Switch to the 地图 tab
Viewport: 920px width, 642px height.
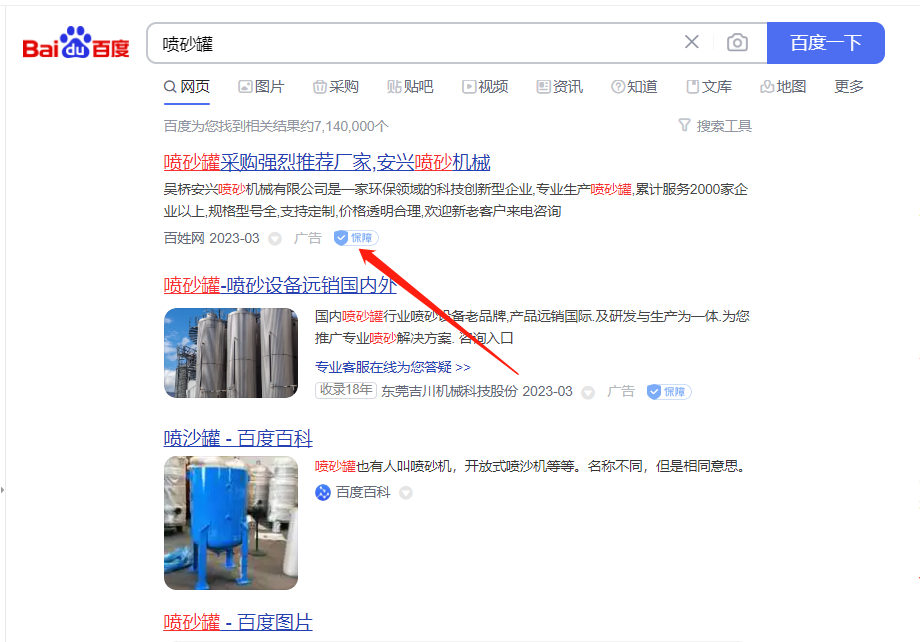(783, 87)
